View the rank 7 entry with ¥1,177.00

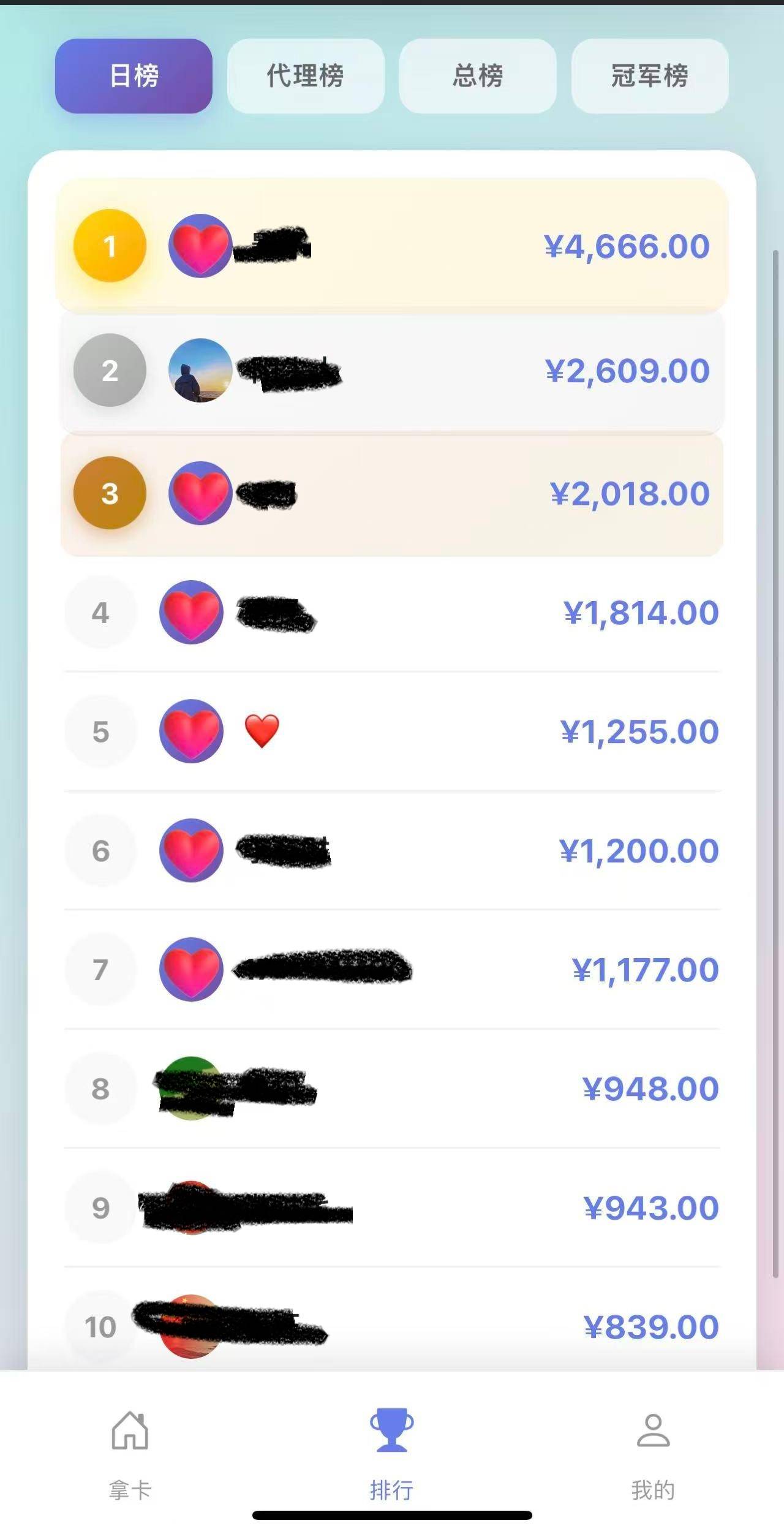click(392, 970)
